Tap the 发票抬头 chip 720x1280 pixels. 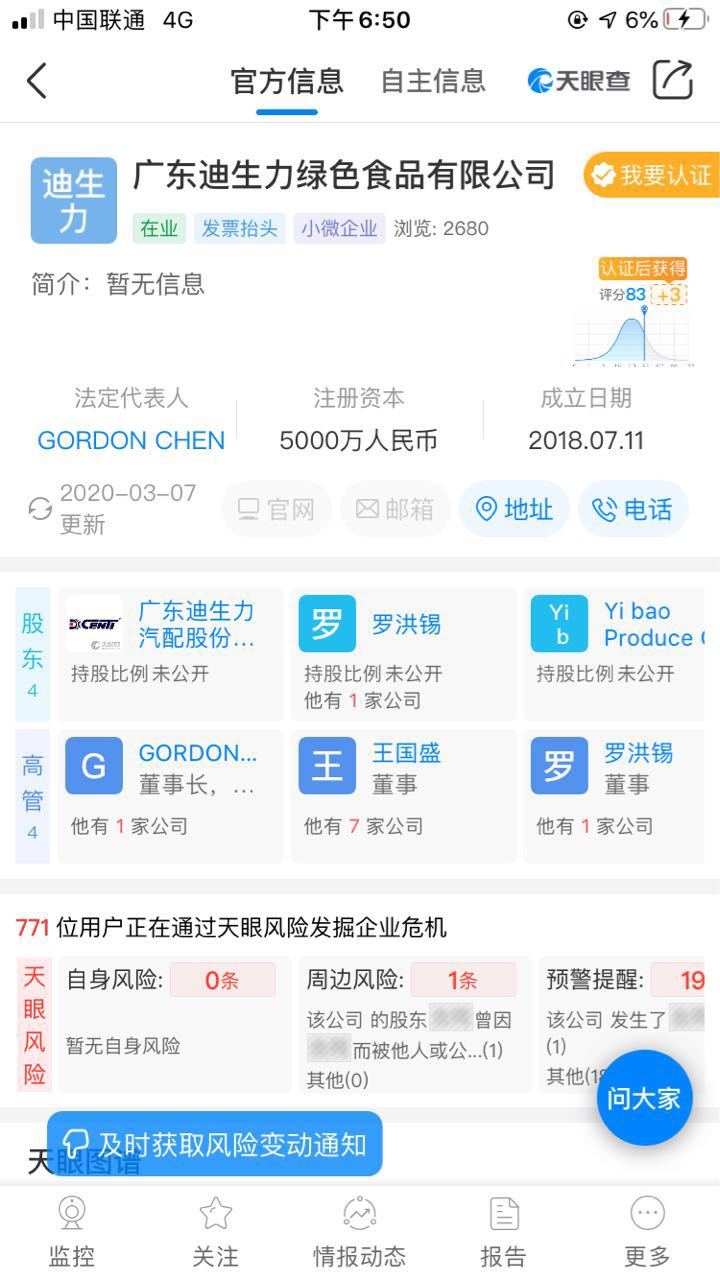(240, 228)
